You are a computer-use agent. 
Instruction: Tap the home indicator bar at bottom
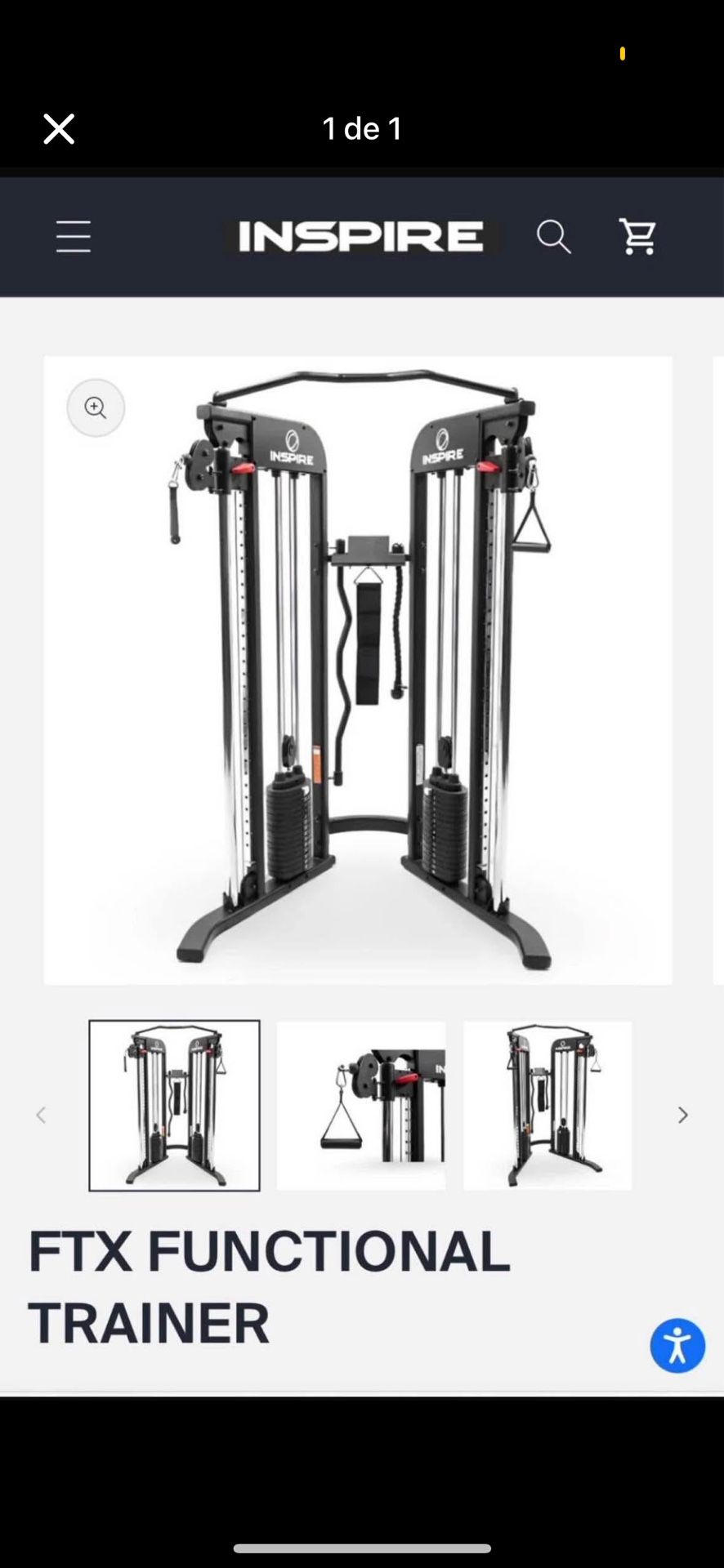(x=361, y=1542)
